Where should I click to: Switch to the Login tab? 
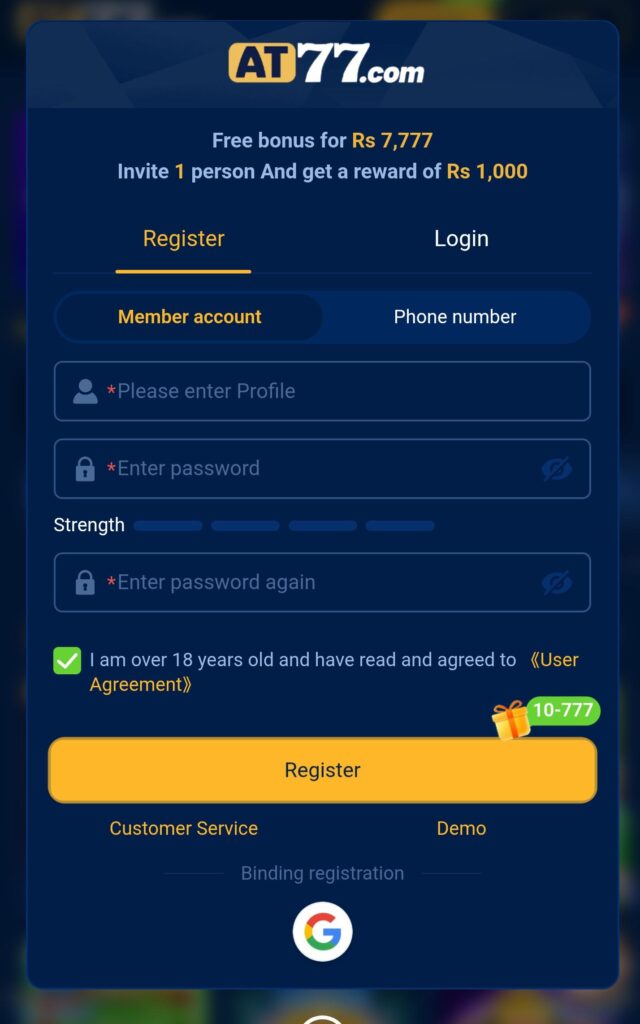[461, 239]
